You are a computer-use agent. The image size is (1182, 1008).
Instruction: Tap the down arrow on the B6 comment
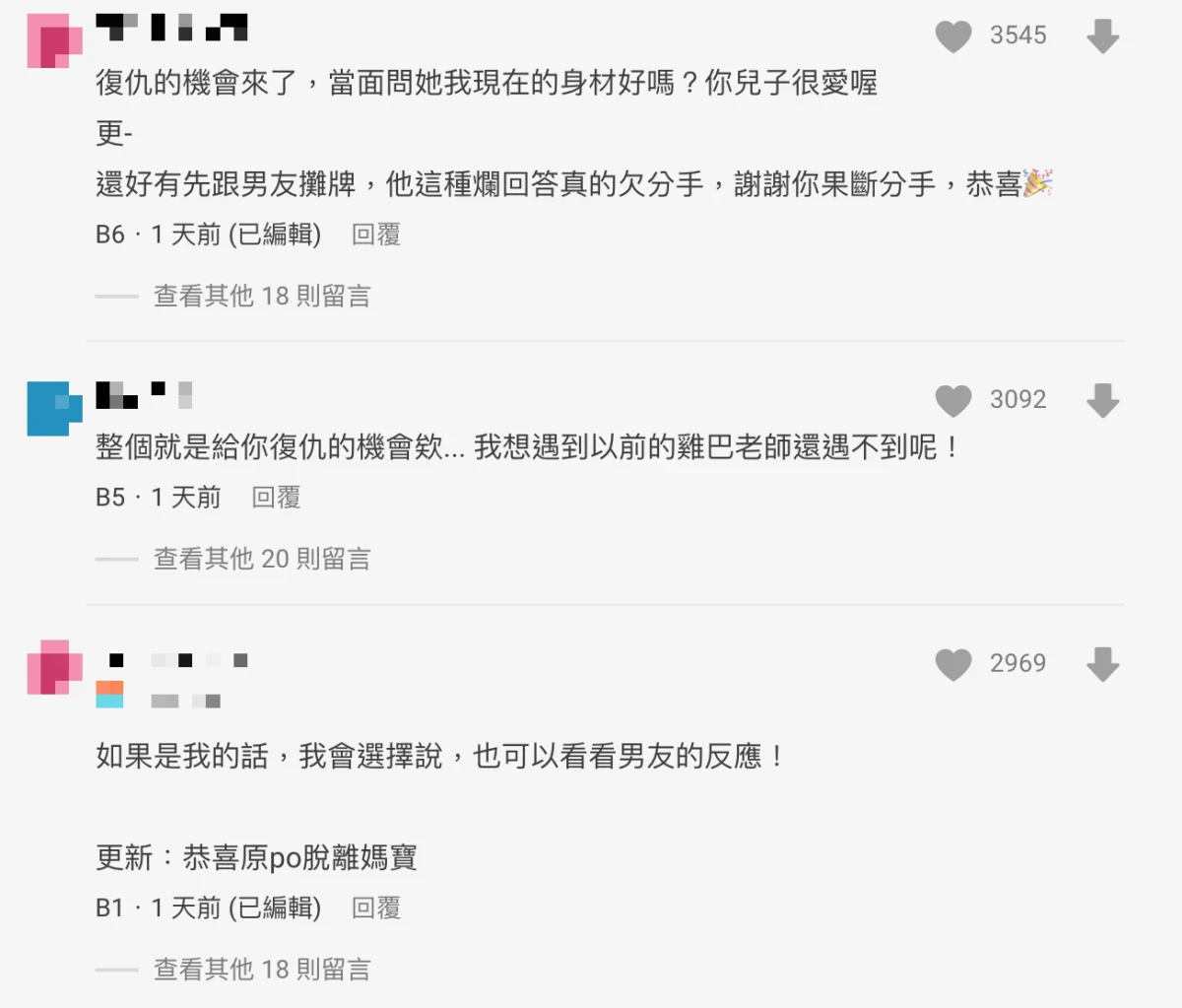[x=1102, y=36]
